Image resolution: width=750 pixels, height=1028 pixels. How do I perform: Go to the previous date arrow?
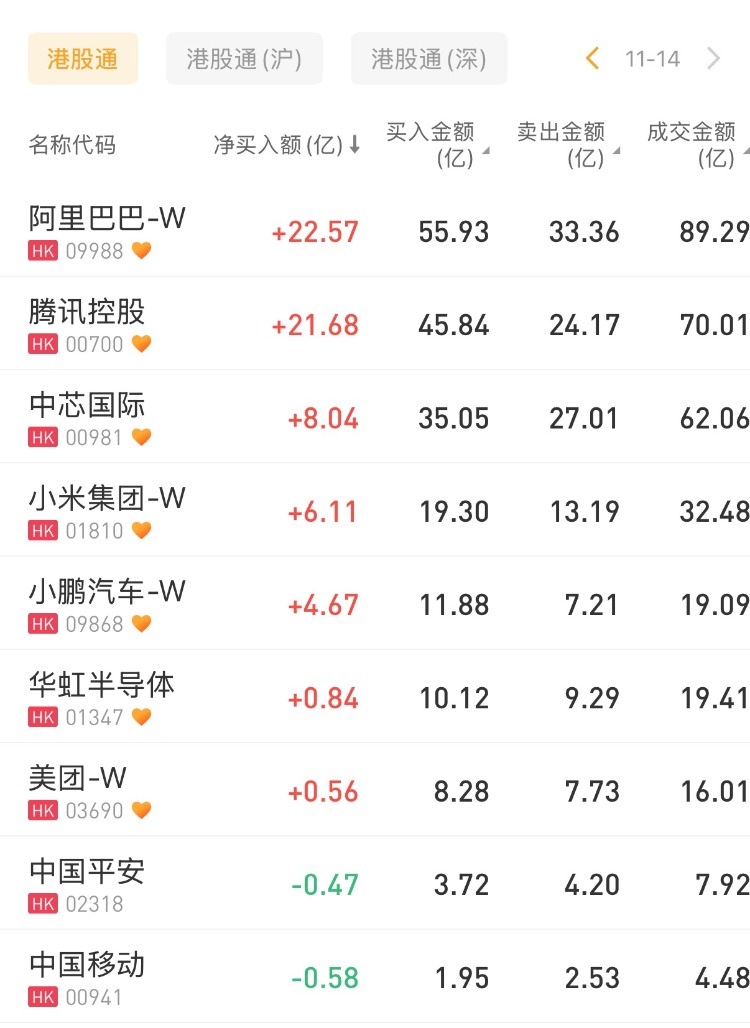tap(593, 59)
